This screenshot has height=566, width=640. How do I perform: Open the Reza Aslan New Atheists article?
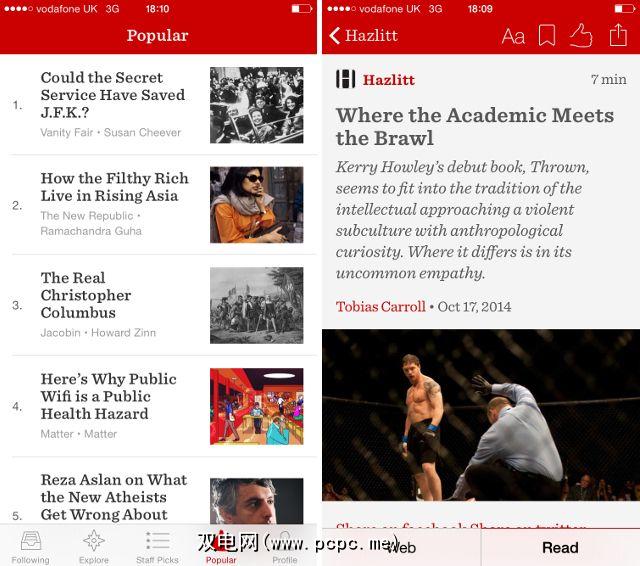(113, 497)
